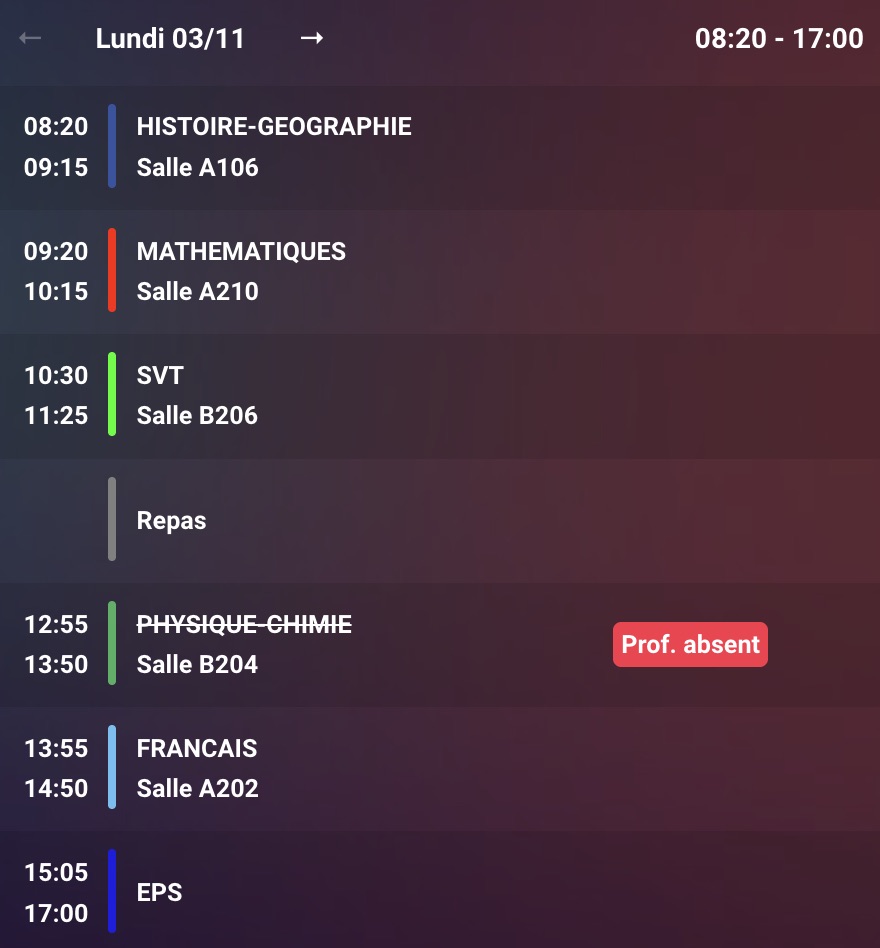This screenshot has width=880, height=948.
Task: Go to the previous day with left arrow
Action: [31, 38]
